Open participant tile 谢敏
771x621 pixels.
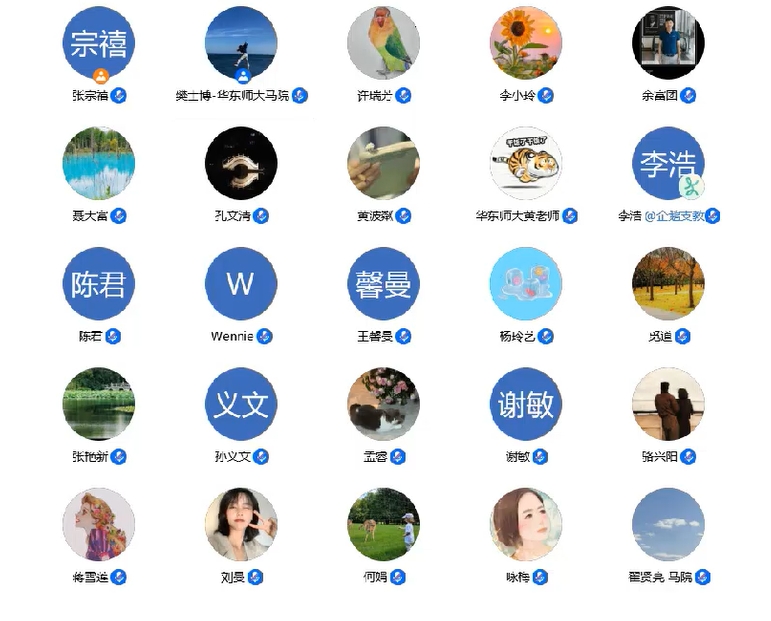click(526, 404)
